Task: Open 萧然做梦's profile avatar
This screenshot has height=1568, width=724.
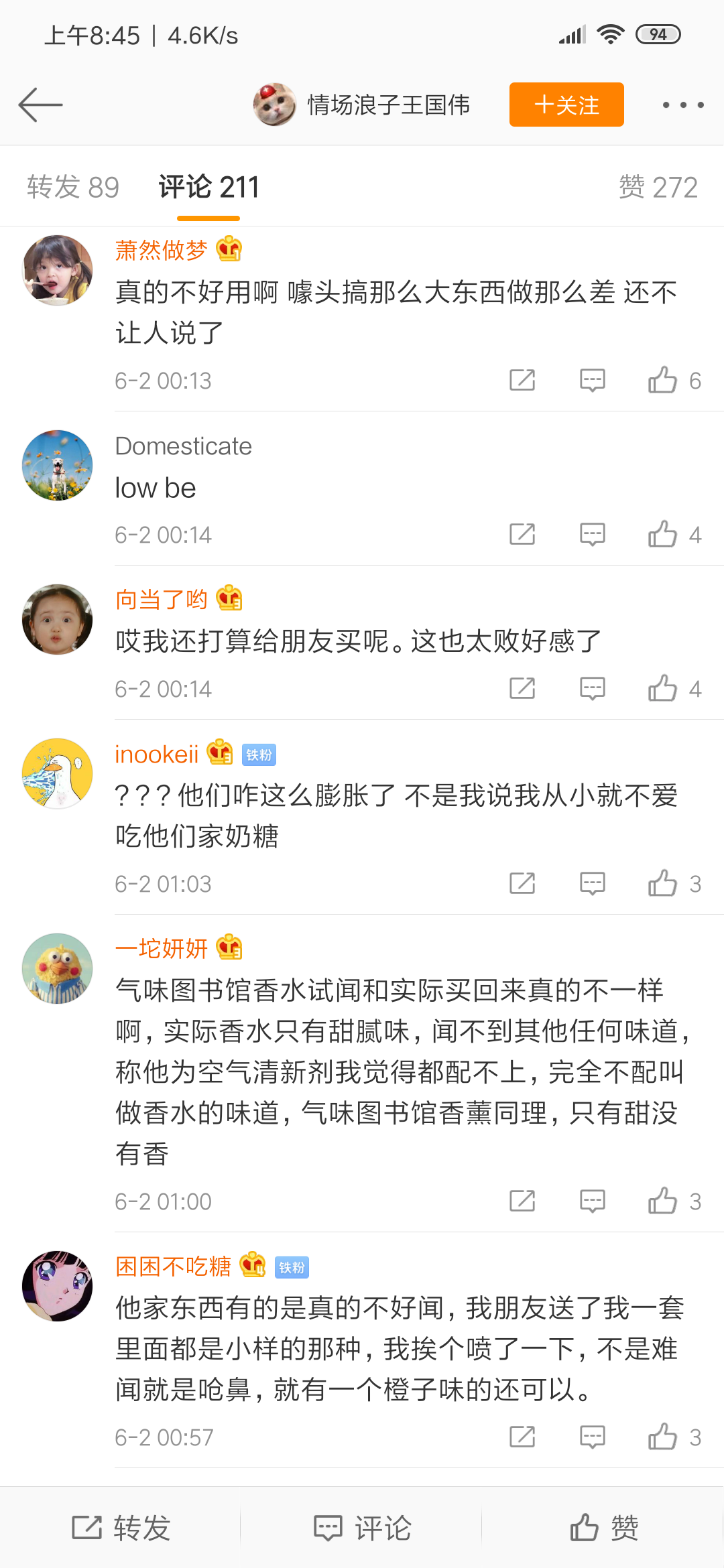Action: tap(58, 270)
